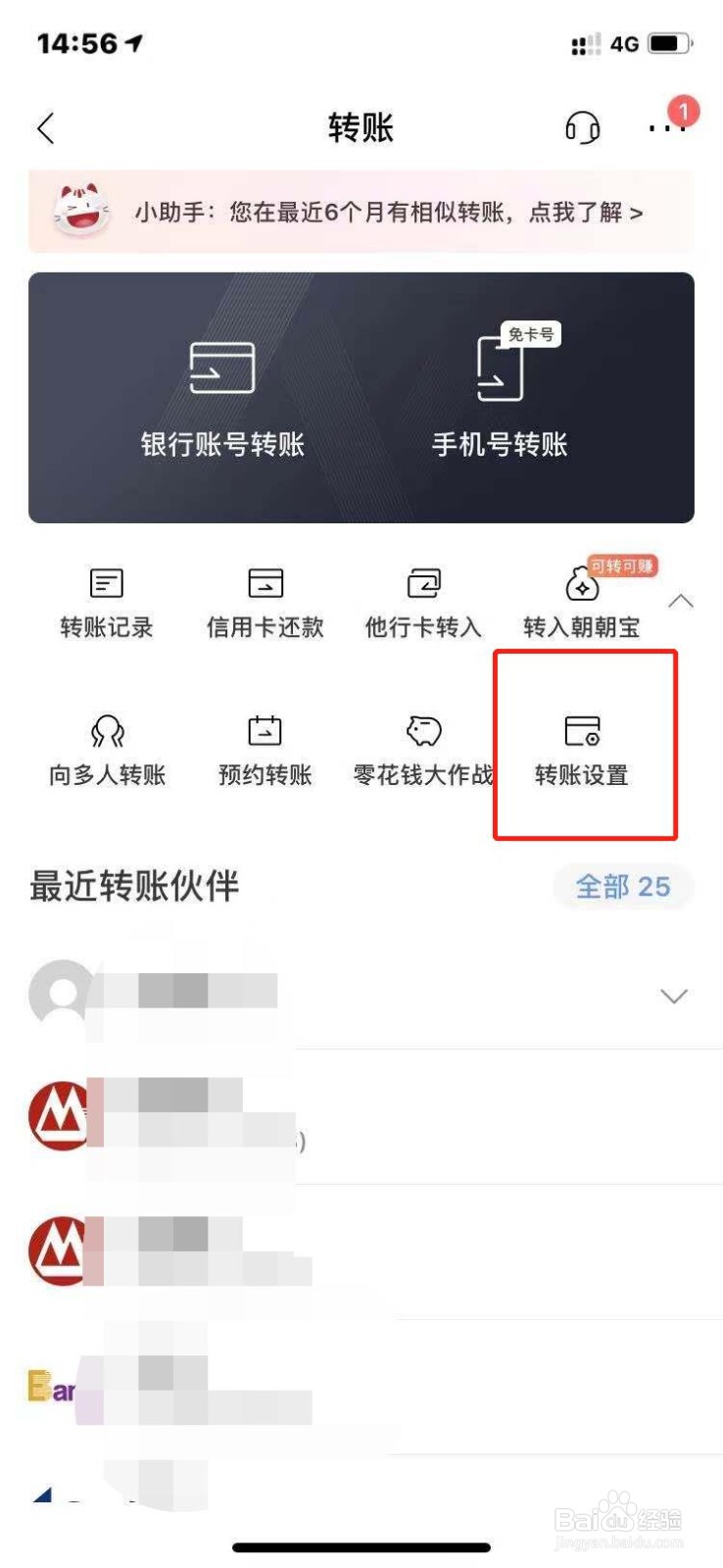Open 向多人转账 multi-person transfer

click(106, 748)
